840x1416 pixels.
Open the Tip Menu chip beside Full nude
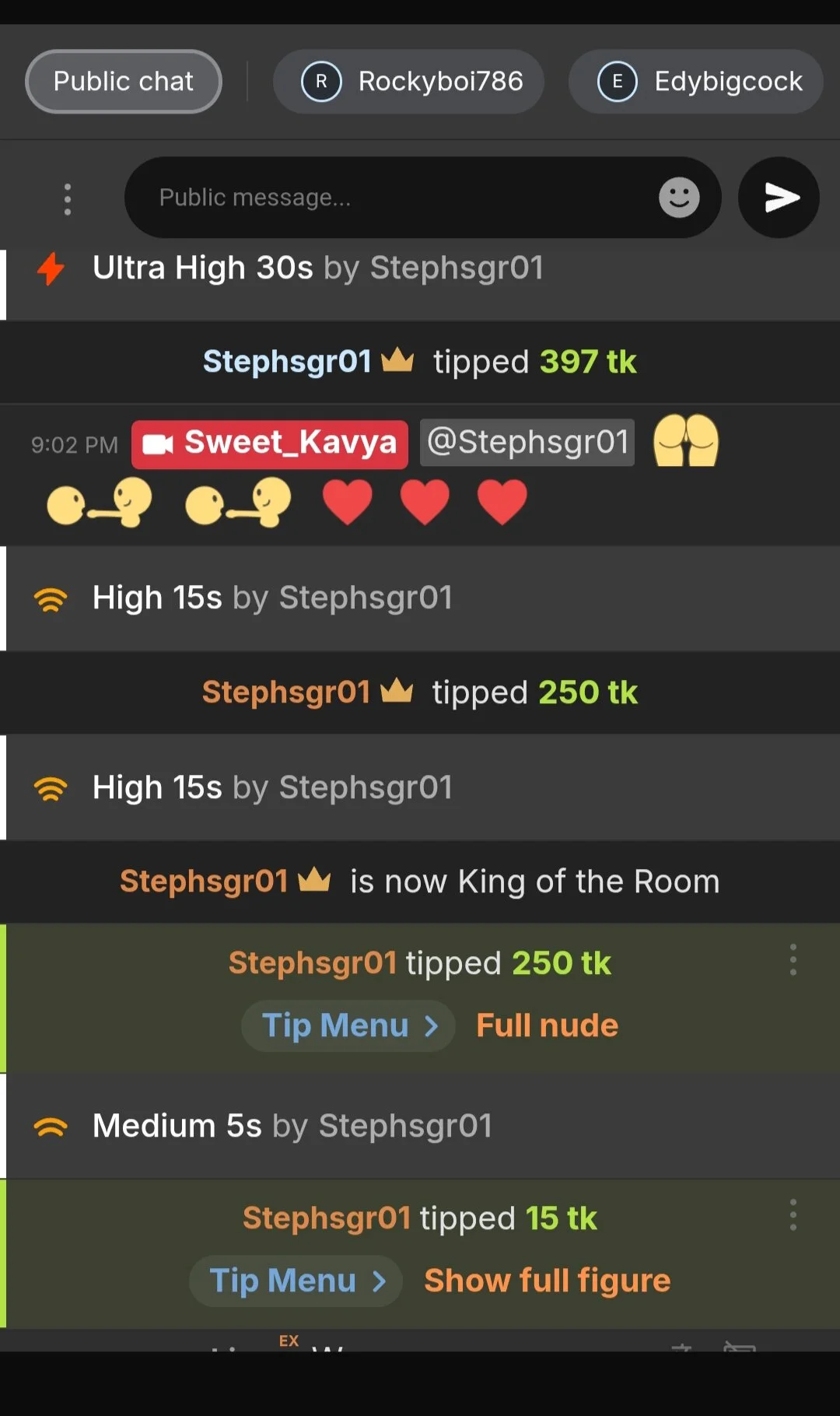pyautogui.click(x=348, y=1026)
